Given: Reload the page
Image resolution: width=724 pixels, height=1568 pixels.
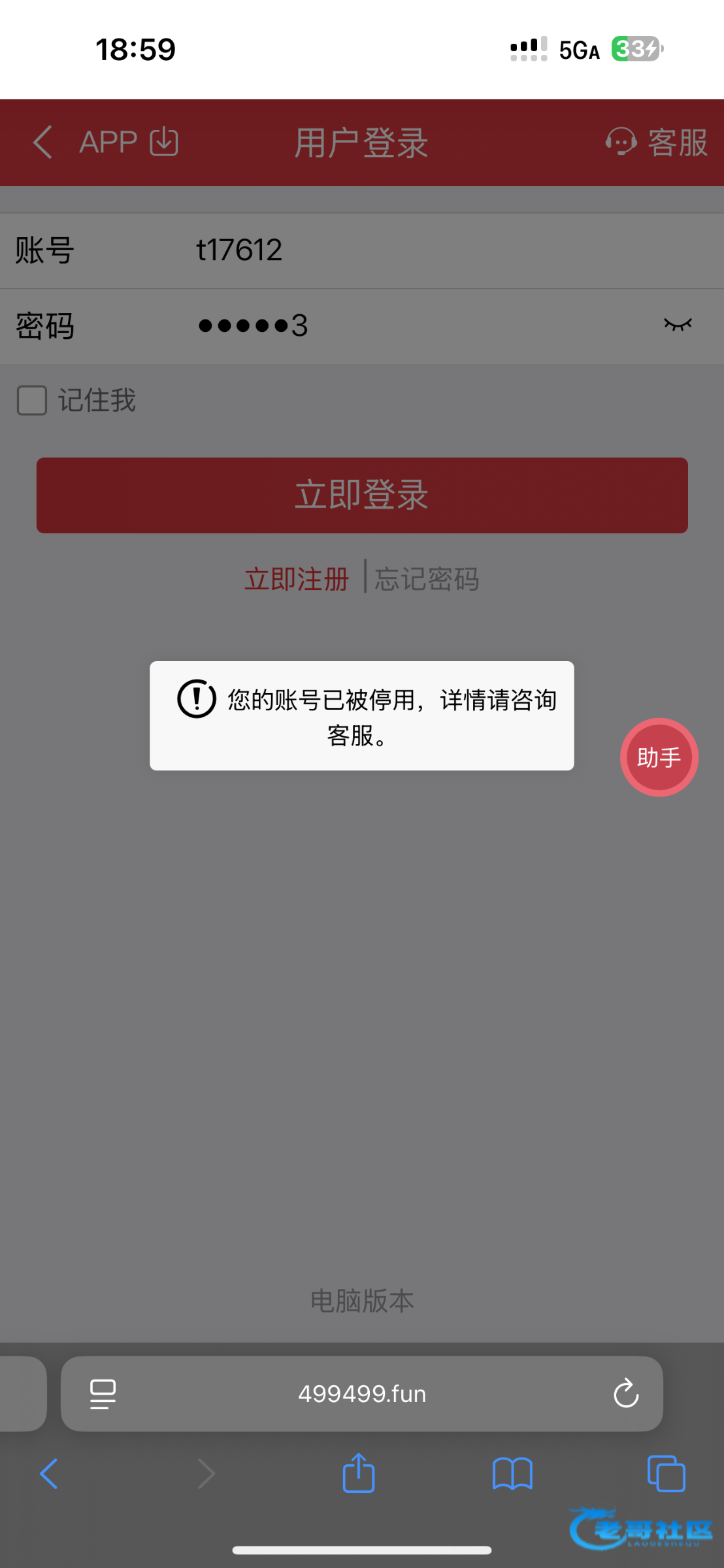Looking at the screenshot, I should 625,1394.
